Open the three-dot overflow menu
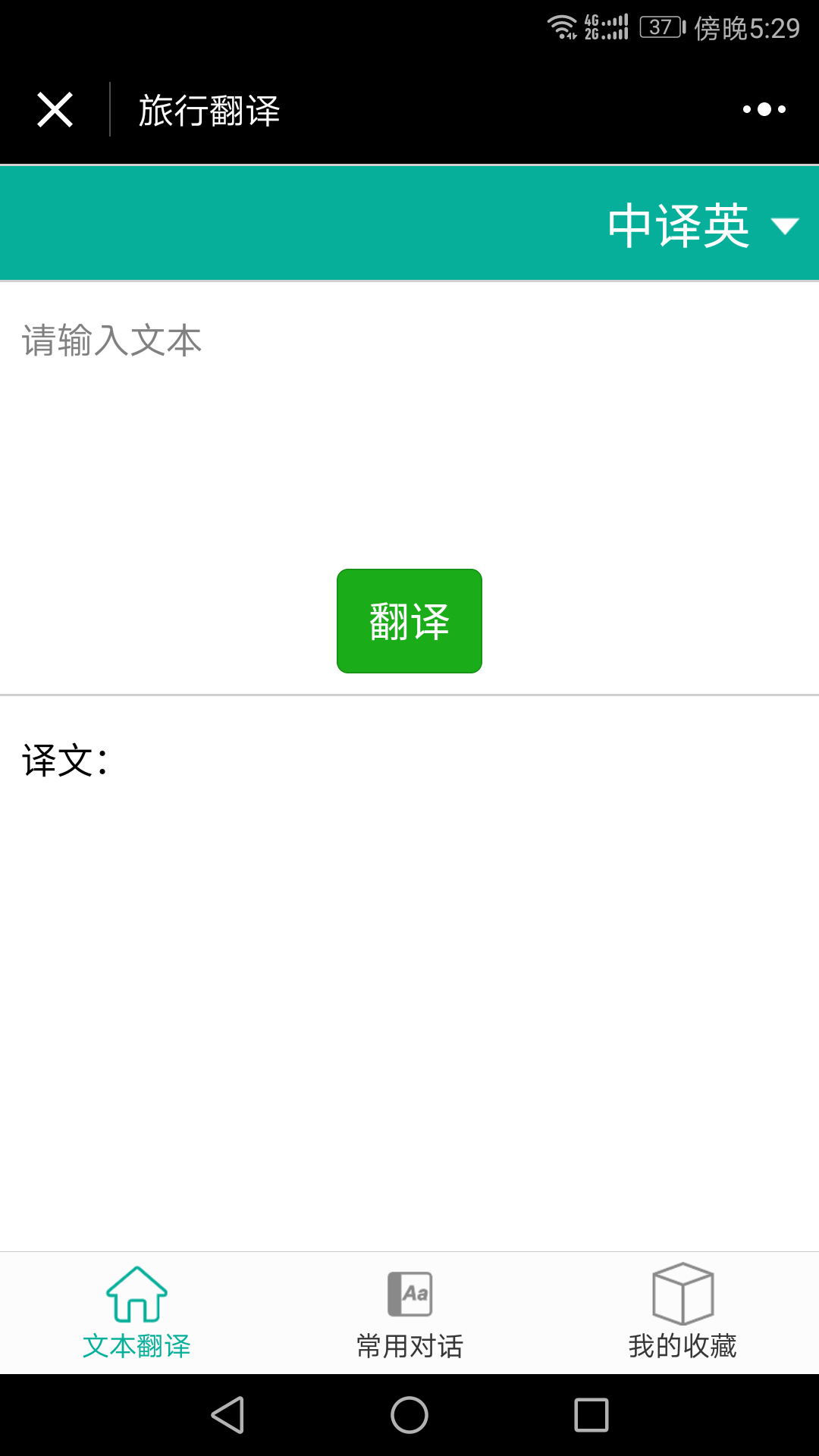 [764, 110]
